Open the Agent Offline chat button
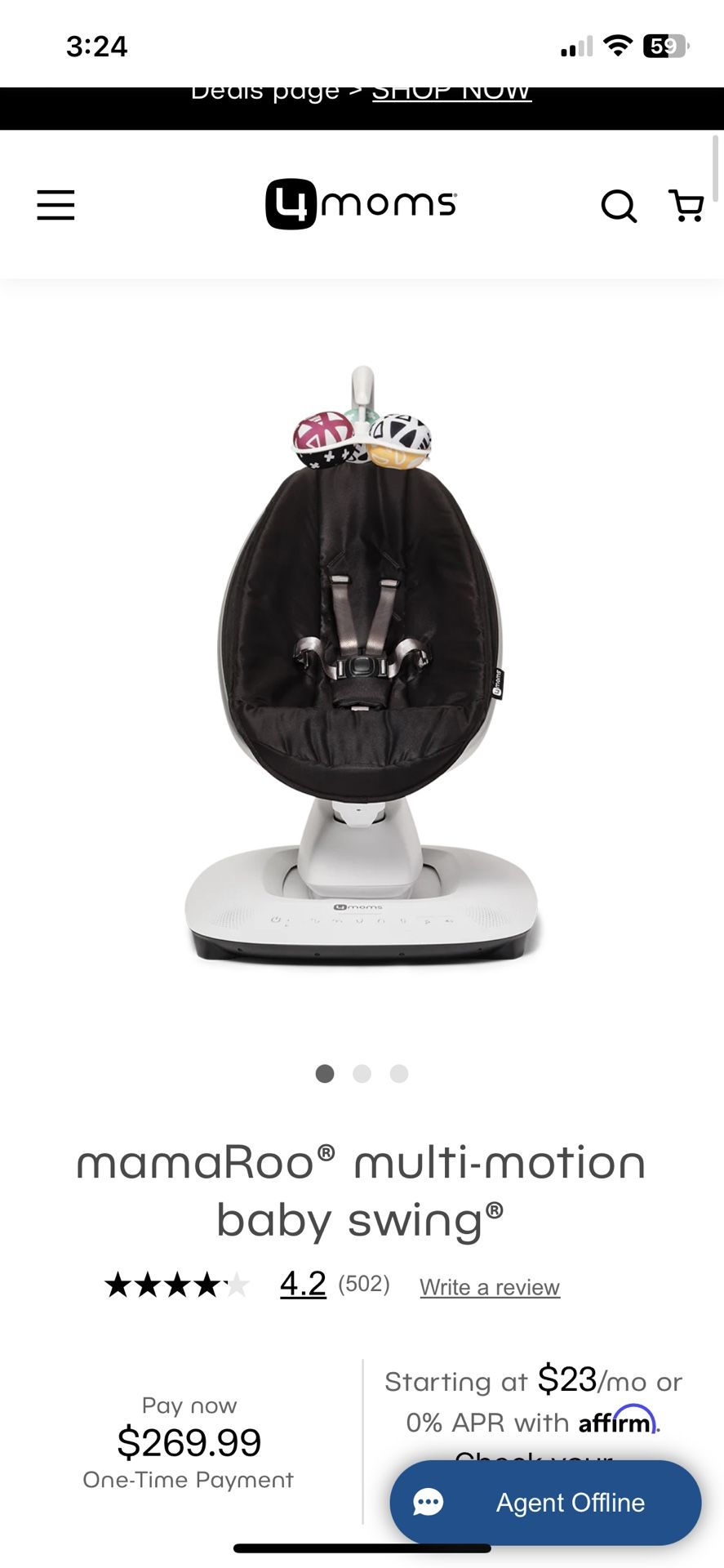724x1568 pixels. (x=545, y=1502)
